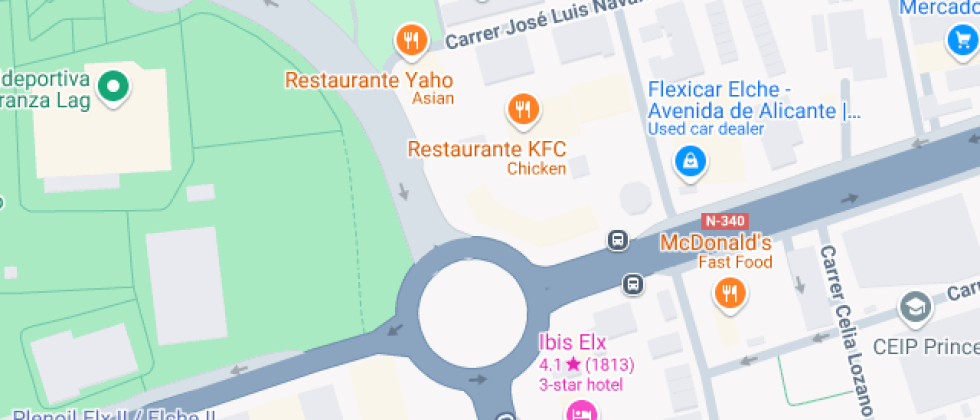Tap the McDonald's fast food pin
The image size is (980, 420).
730,292
